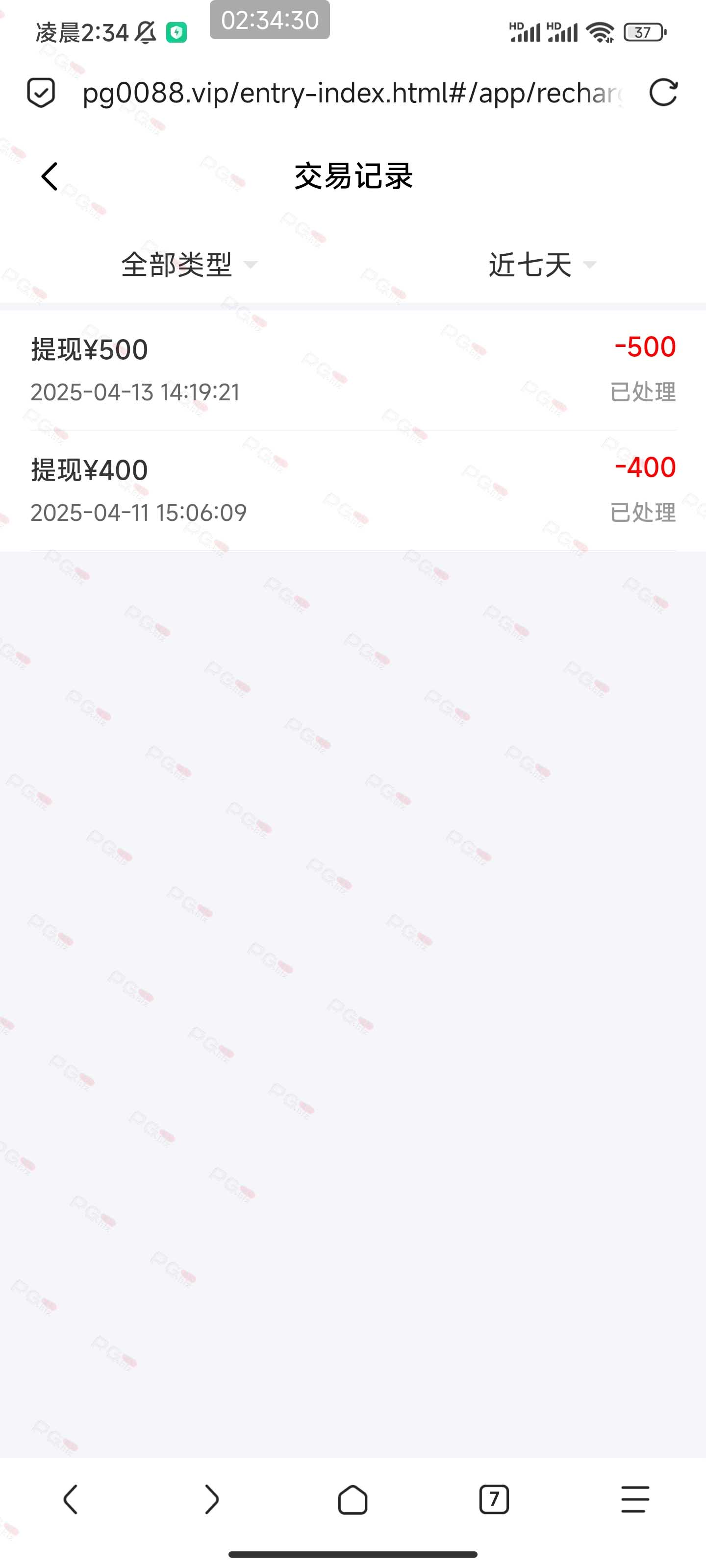Go back from the 交易记录 page
The height and width of the screenshot is (1568, 706).
click(50, 176)
